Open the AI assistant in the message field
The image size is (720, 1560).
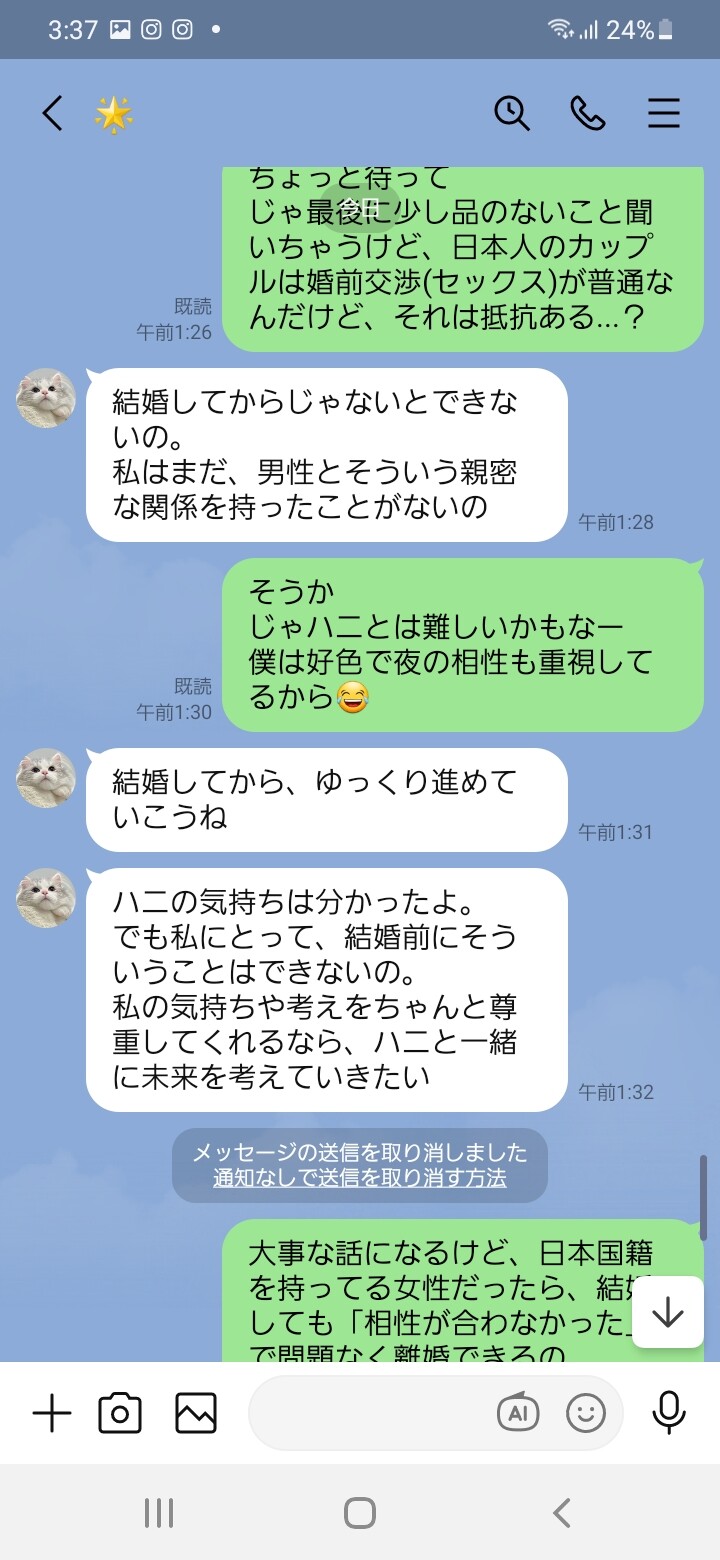point(518,1413)
